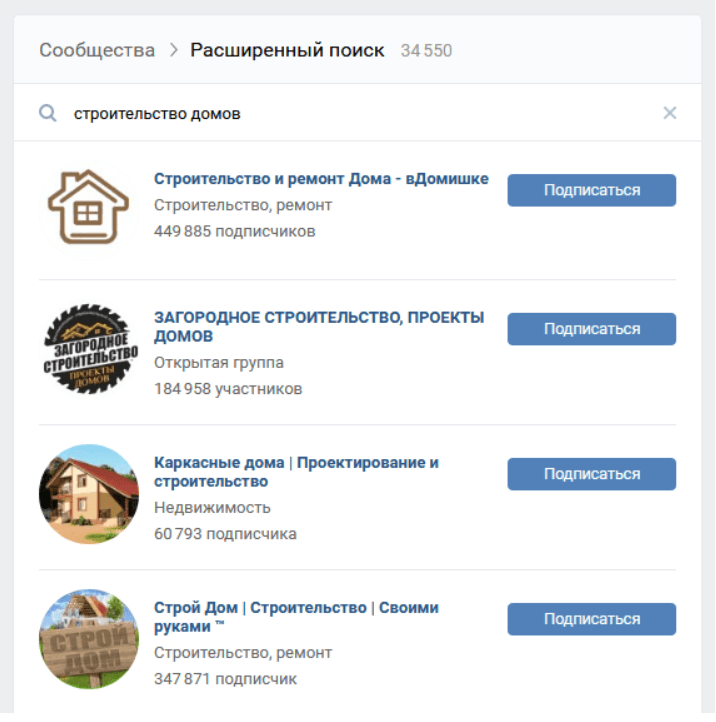Clear the search query
This screenshot has height=722, width=716.
[670, 113]
